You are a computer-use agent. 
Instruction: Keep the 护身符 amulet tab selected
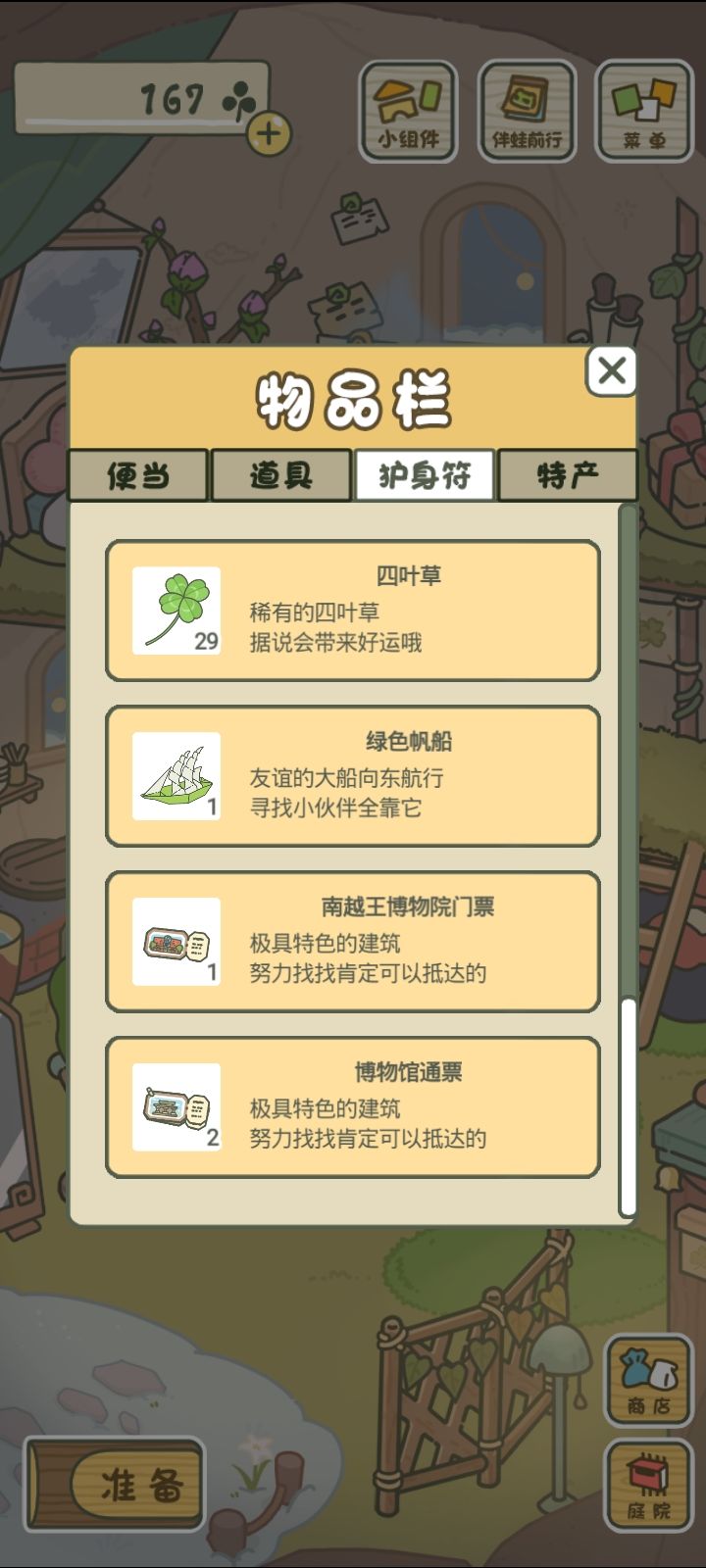click(x=425, y=474)
